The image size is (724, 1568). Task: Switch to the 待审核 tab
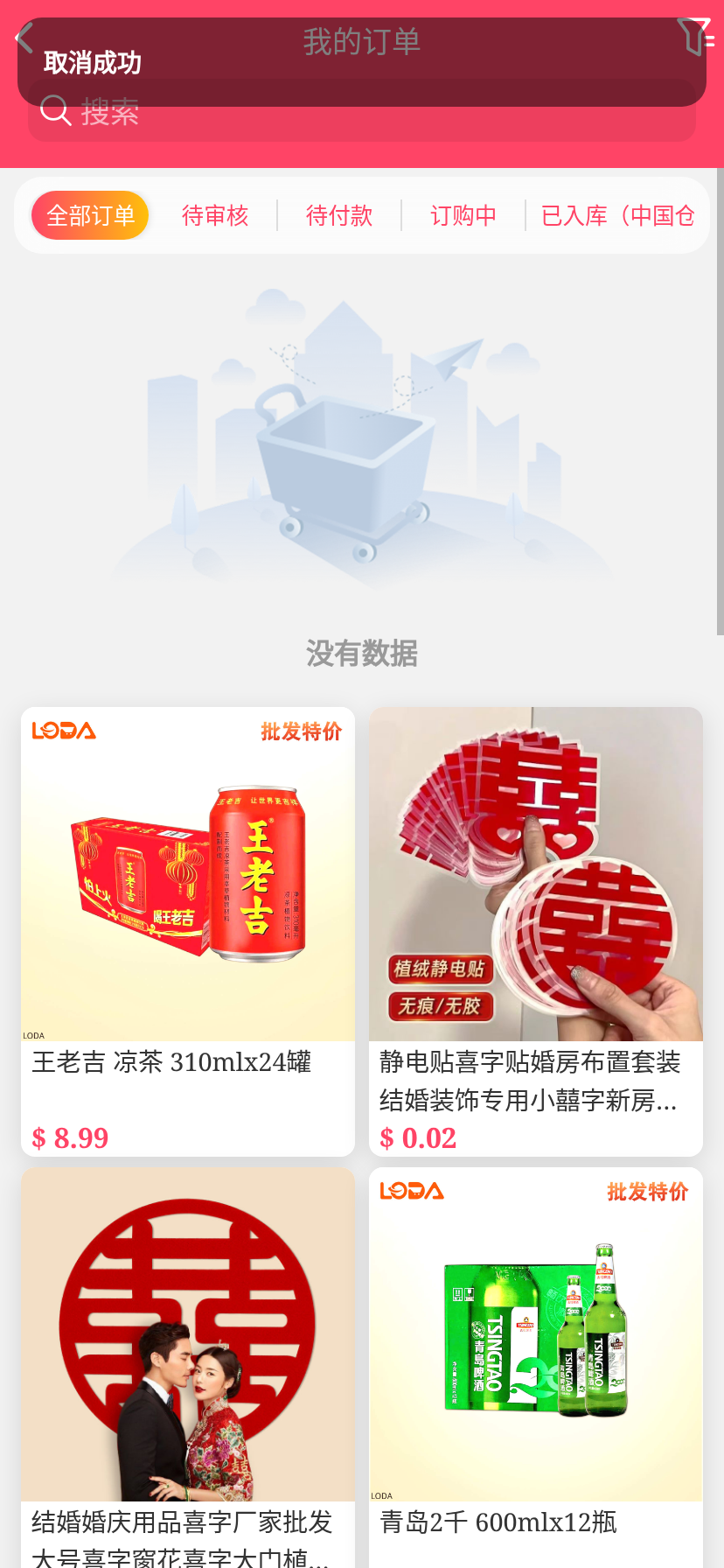[215, 215]
